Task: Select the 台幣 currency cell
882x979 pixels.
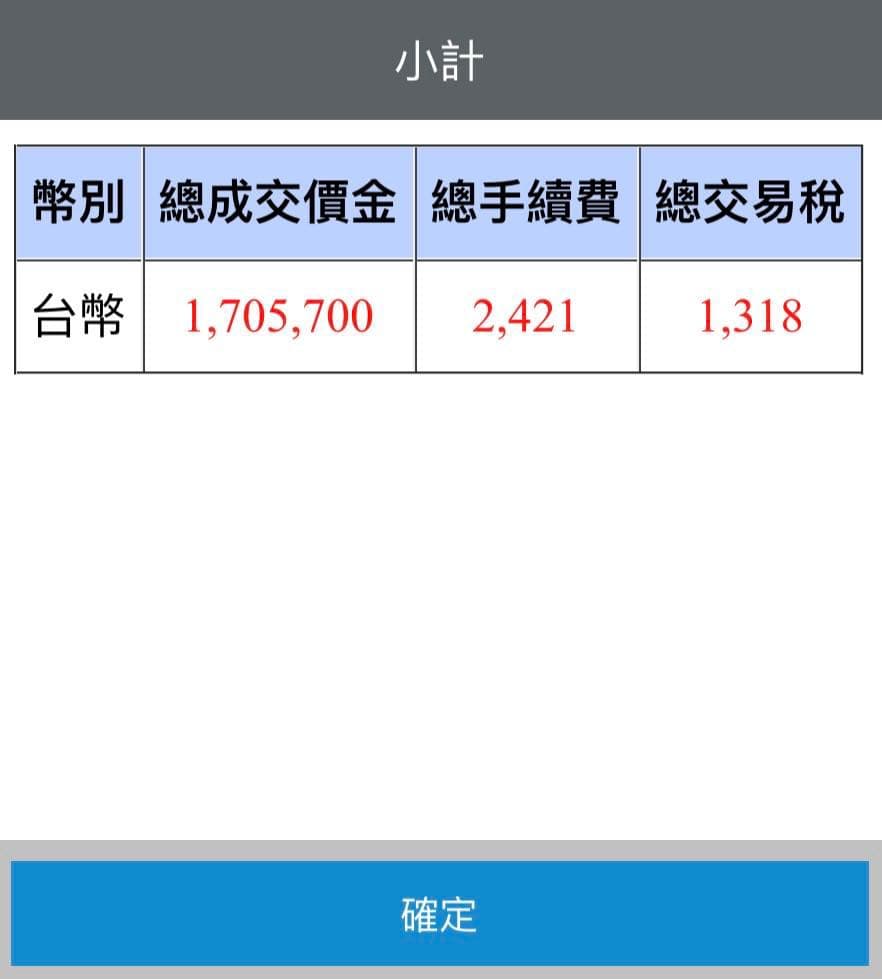Action: click(x=77, y=317)
